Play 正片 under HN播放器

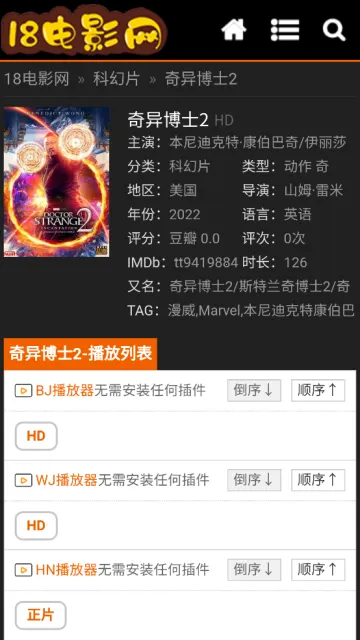(x=40, y=615)
